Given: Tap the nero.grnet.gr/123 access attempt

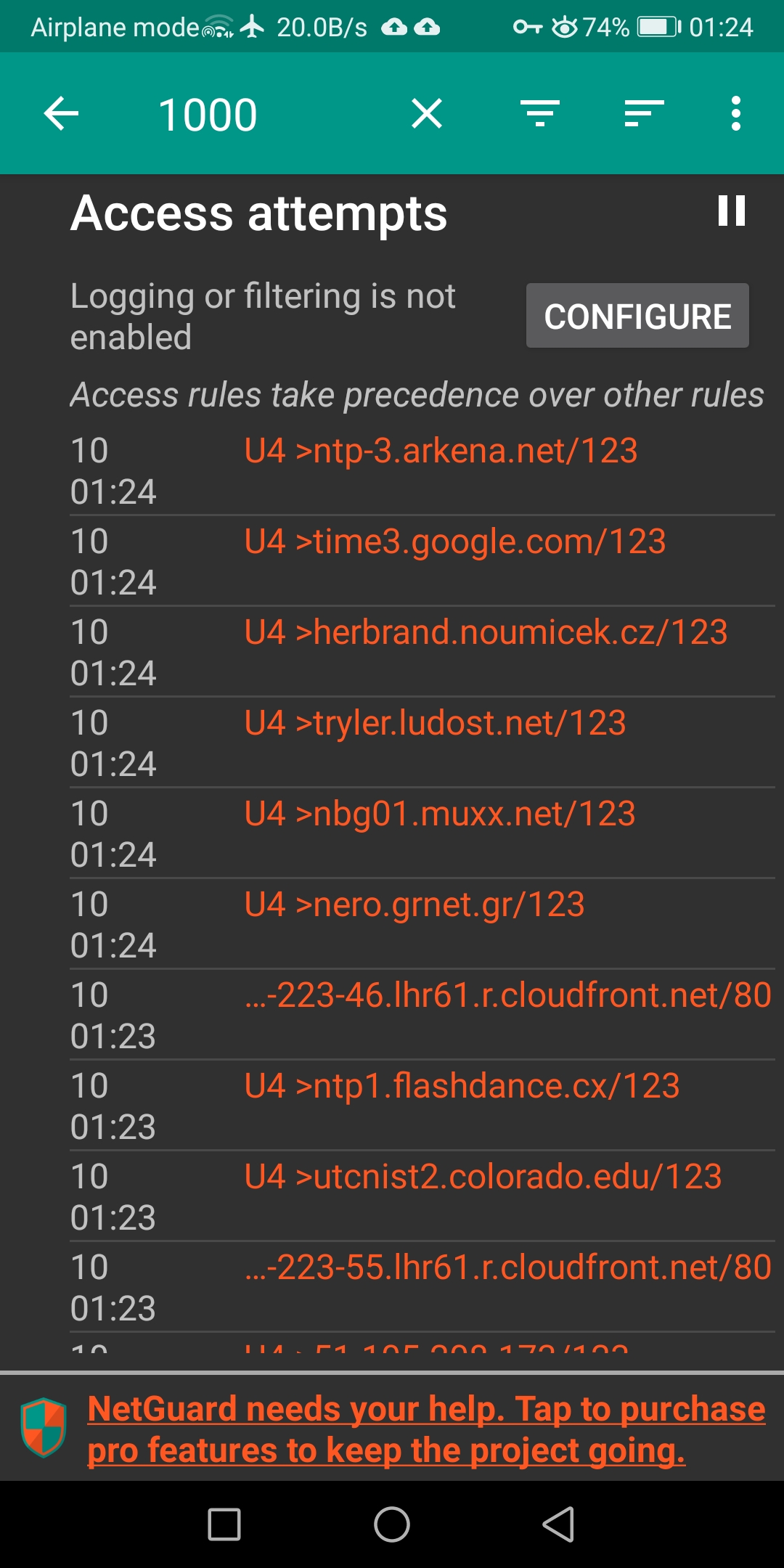Looking at the screenshot, I should click(422, 924).
